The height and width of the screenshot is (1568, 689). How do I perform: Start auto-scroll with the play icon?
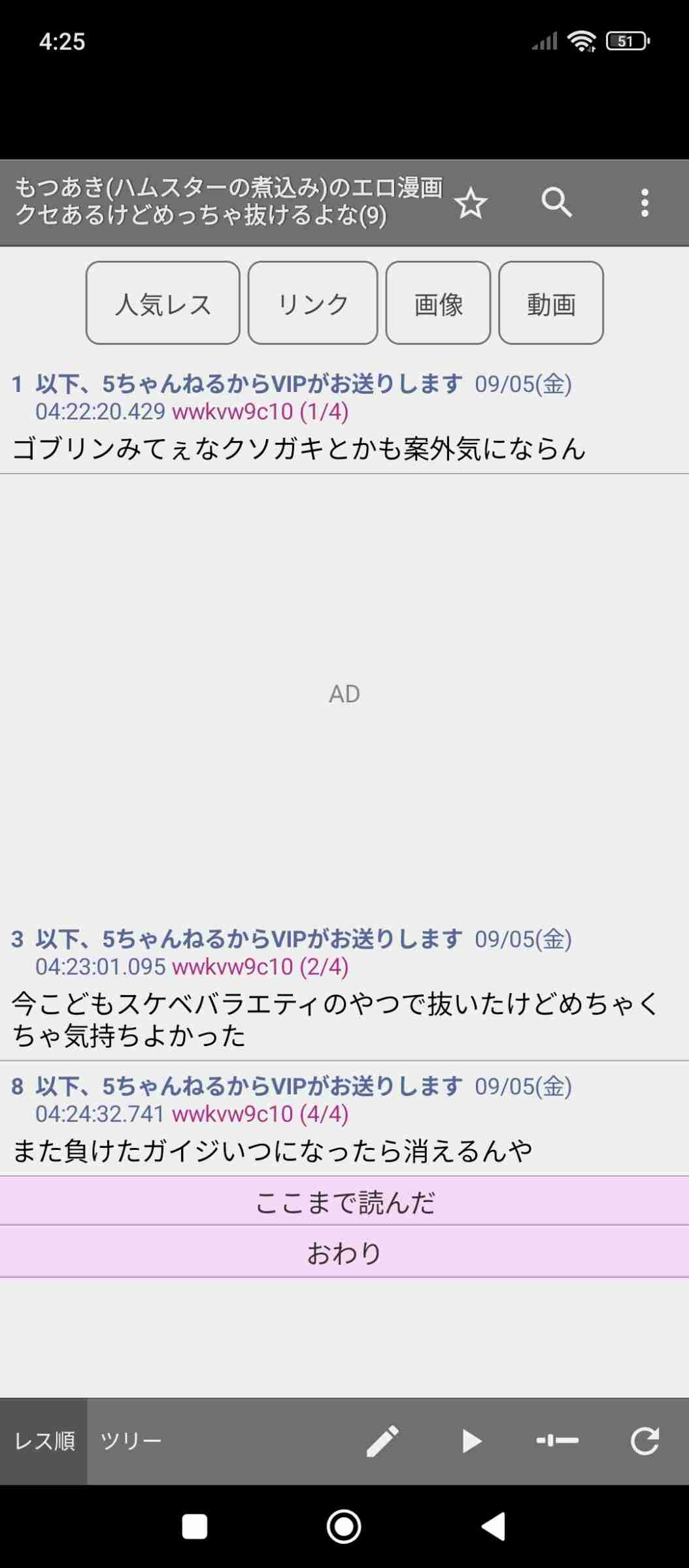pyautogui.click(x=471, y=1441)
